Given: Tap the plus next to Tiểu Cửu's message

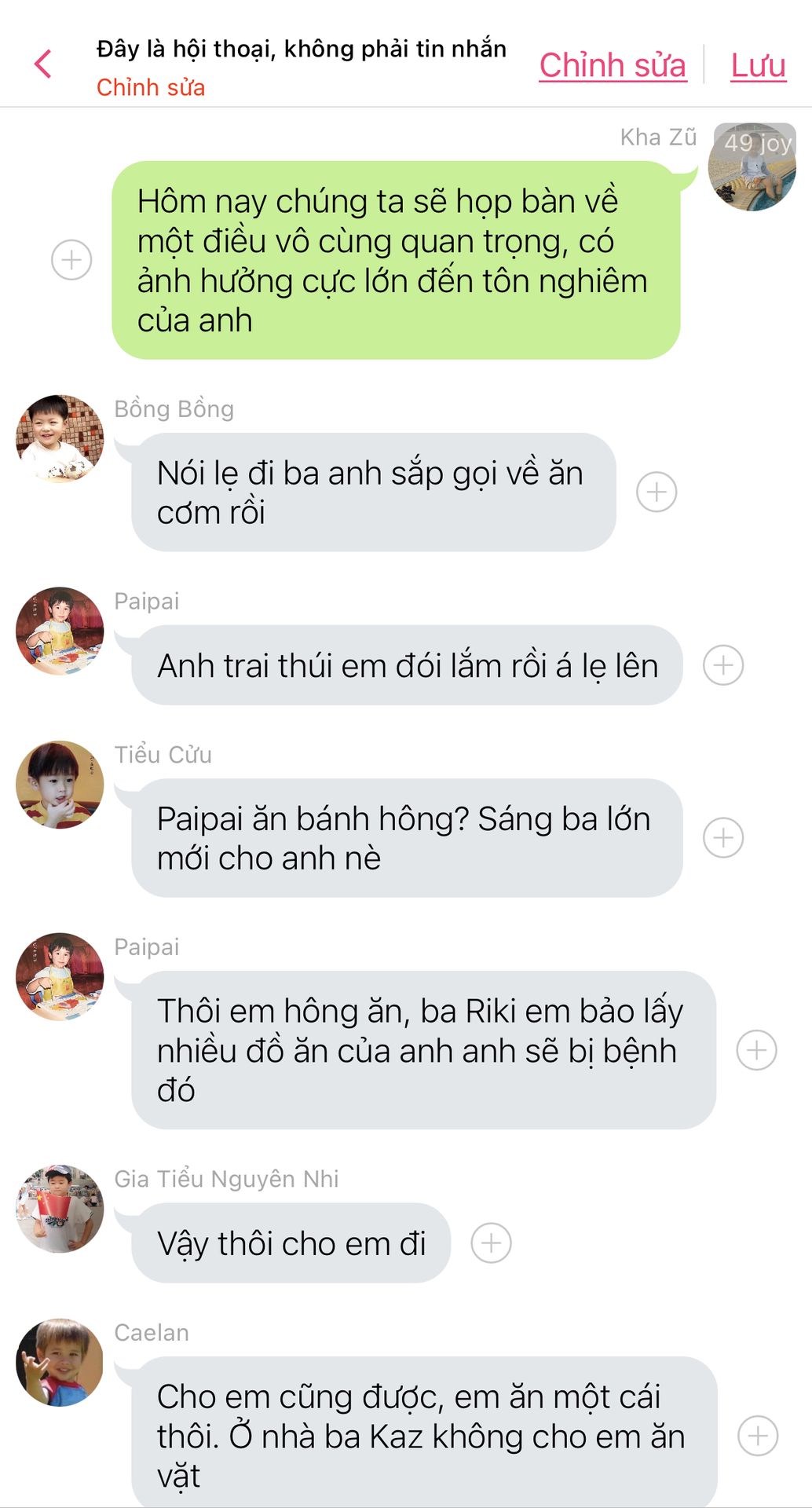Looking at the screenshot, I should (x=723, y=838).
